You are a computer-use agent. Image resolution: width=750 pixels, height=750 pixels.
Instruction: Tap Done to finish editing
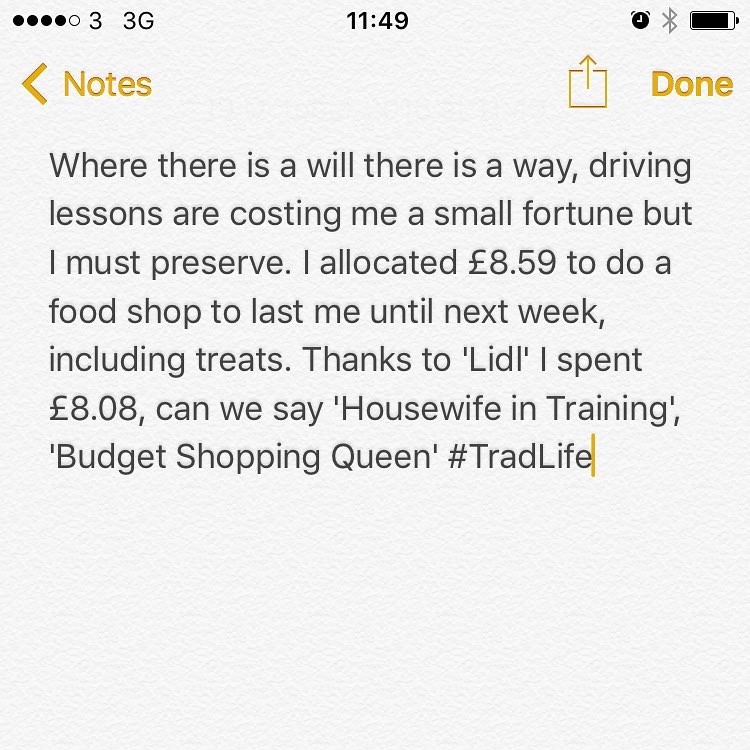(x=691, y=84)
